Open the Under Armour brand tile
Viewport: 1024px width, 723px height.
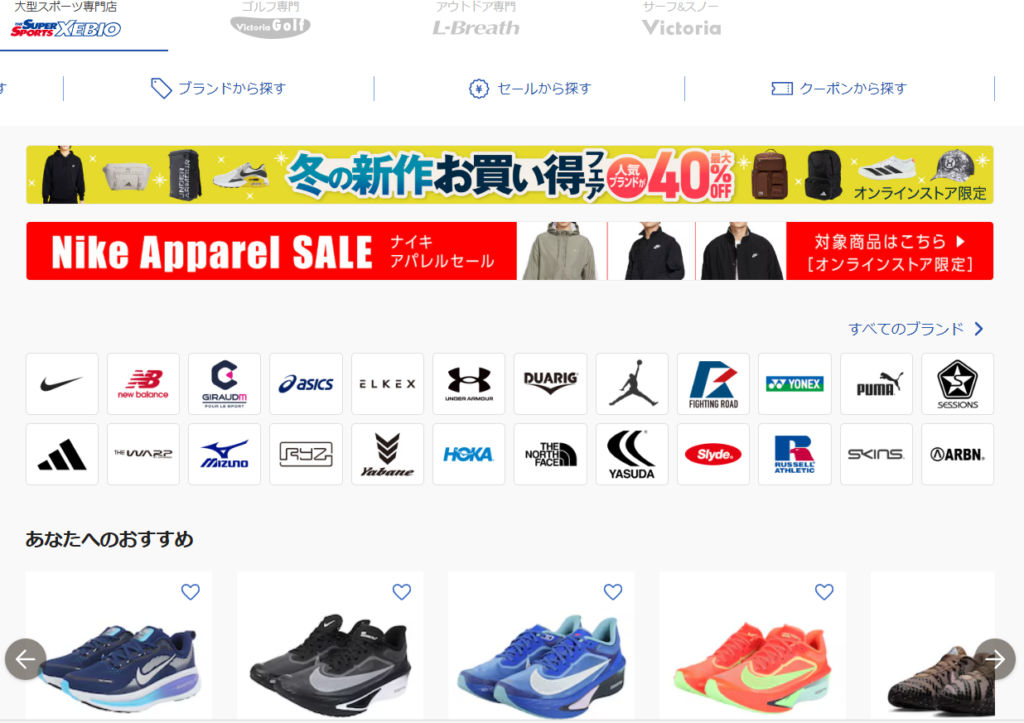(x=469, y=384)
